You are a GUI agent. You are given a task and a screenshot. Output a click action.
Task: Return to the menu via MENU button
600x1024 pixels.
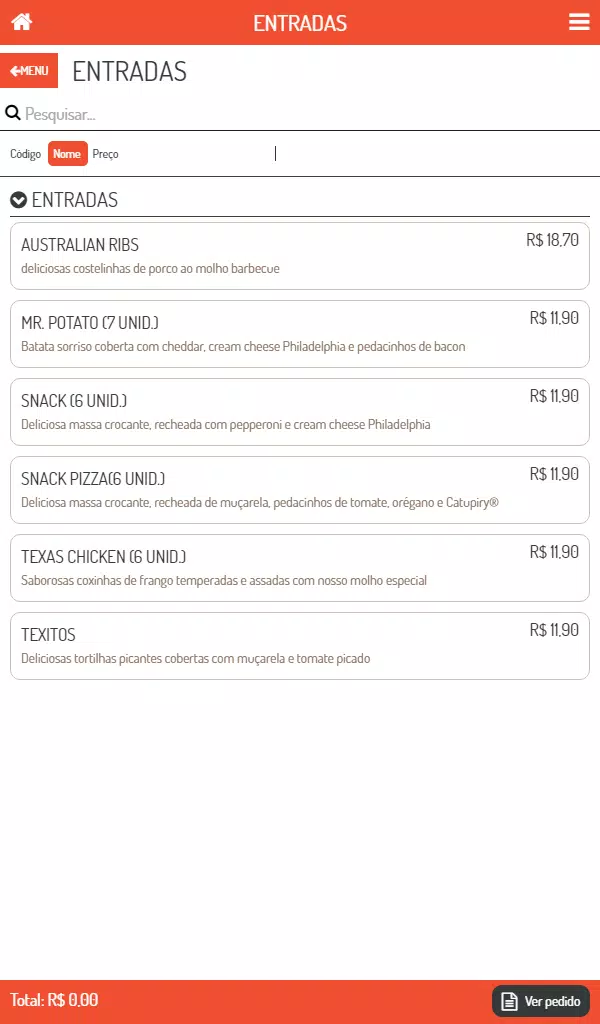click(29, 71)
